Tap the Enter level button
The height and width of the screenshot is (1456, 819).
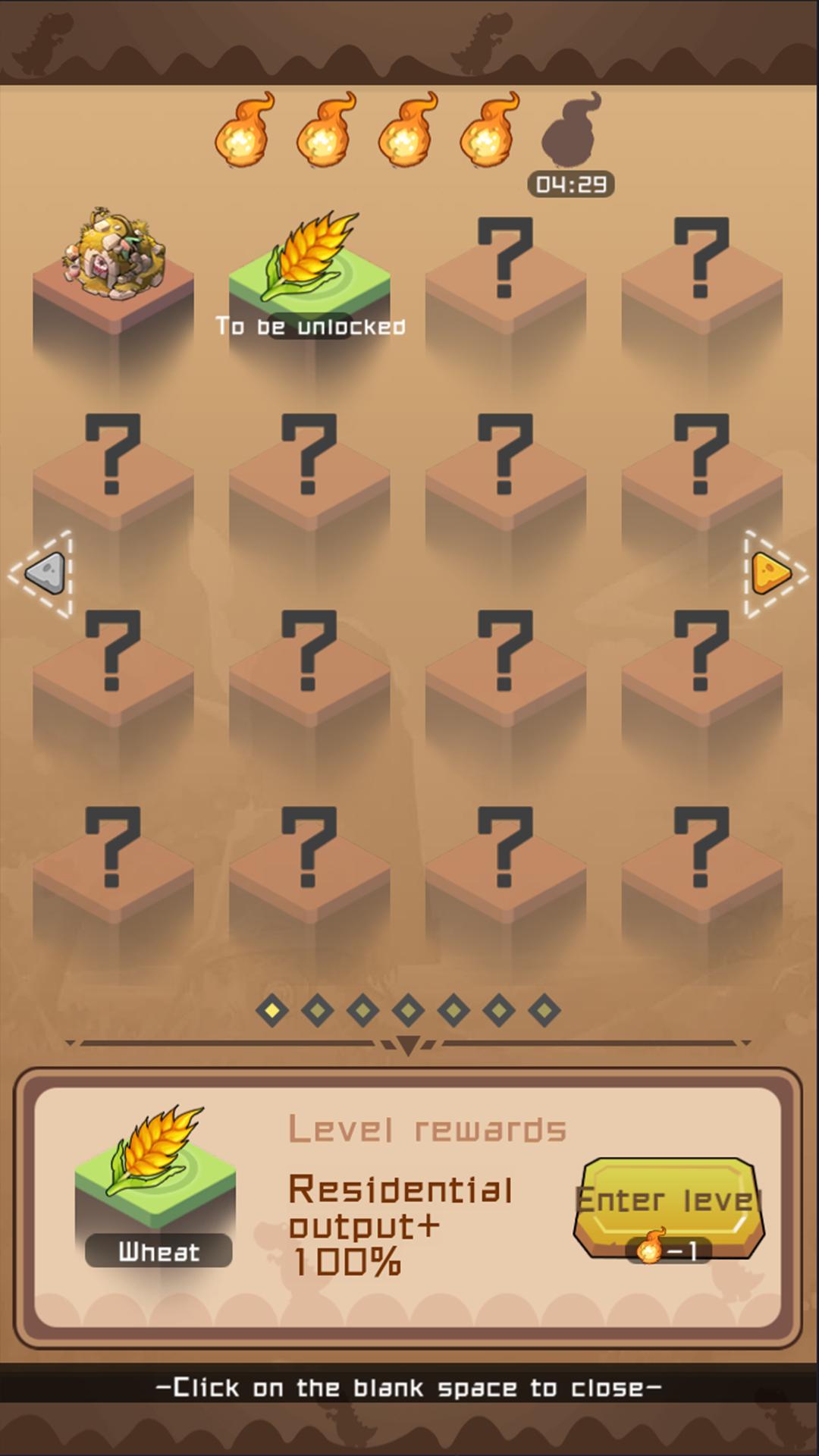(668, 1209)
